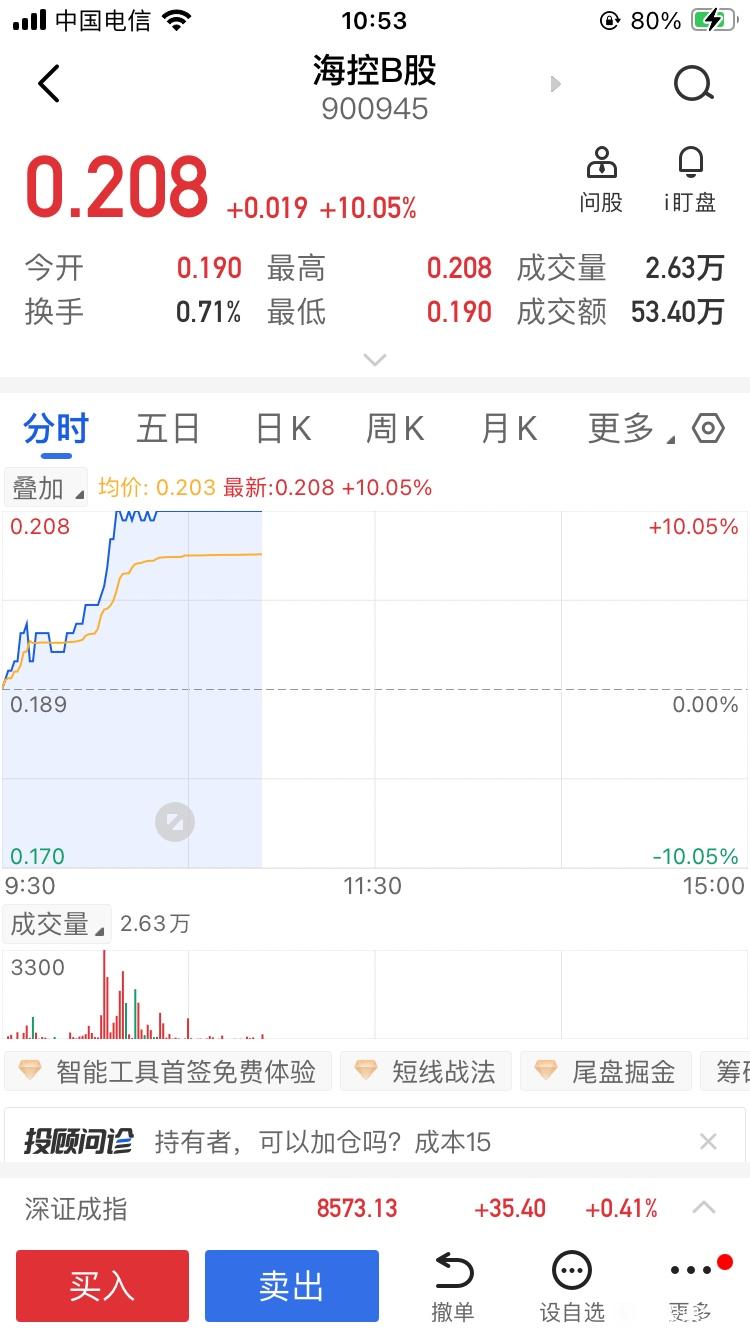Switch to the 周K chart tab

(395, 429)
